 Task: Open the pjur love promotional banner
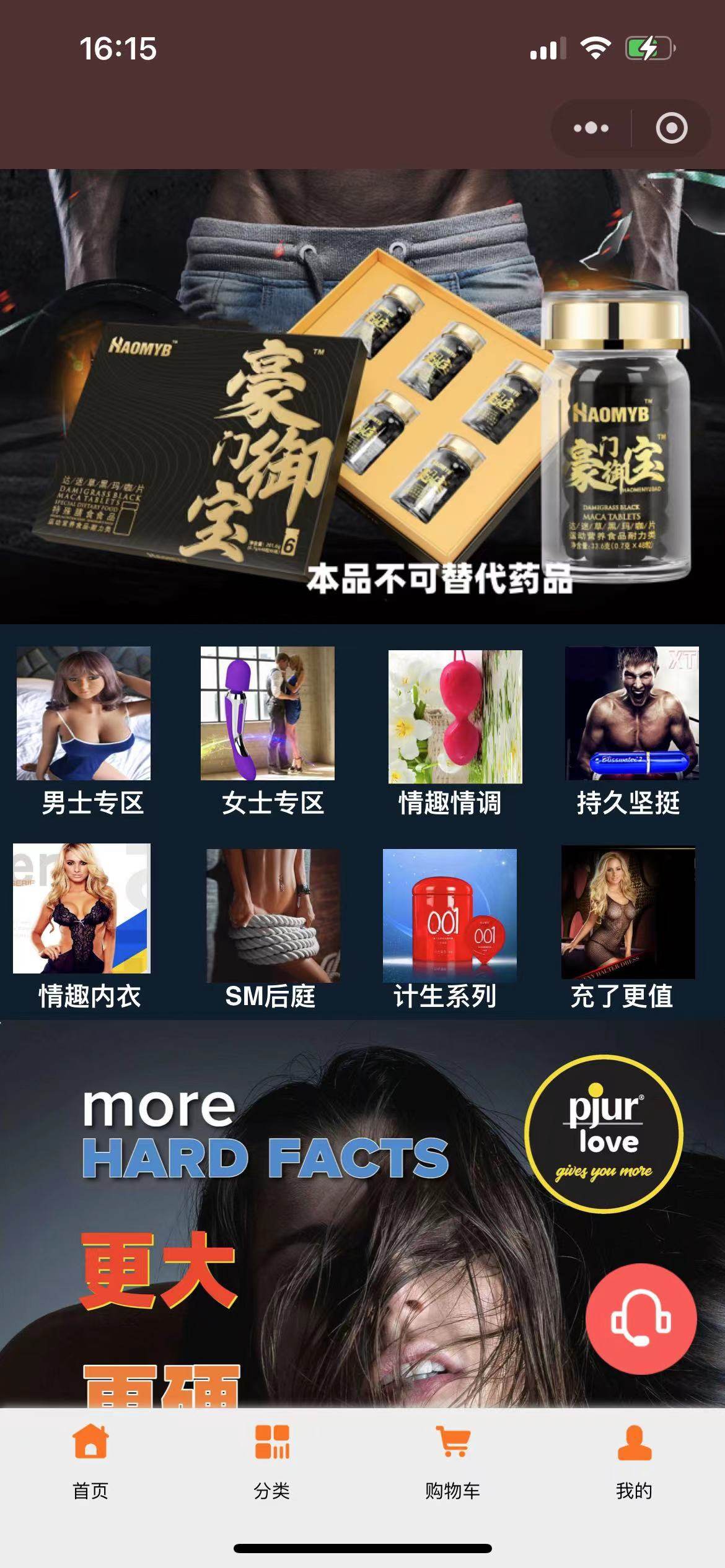[310, 1208]
